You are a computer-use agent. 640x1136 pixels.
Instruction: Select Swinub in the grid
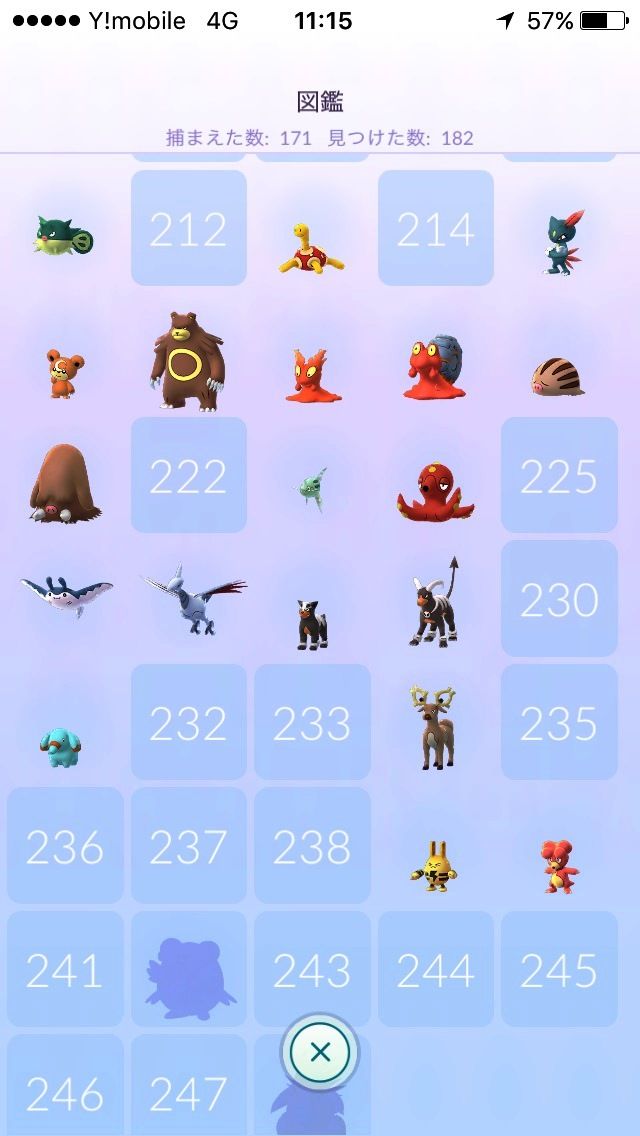pyautogui.click(x=558, y=376)
